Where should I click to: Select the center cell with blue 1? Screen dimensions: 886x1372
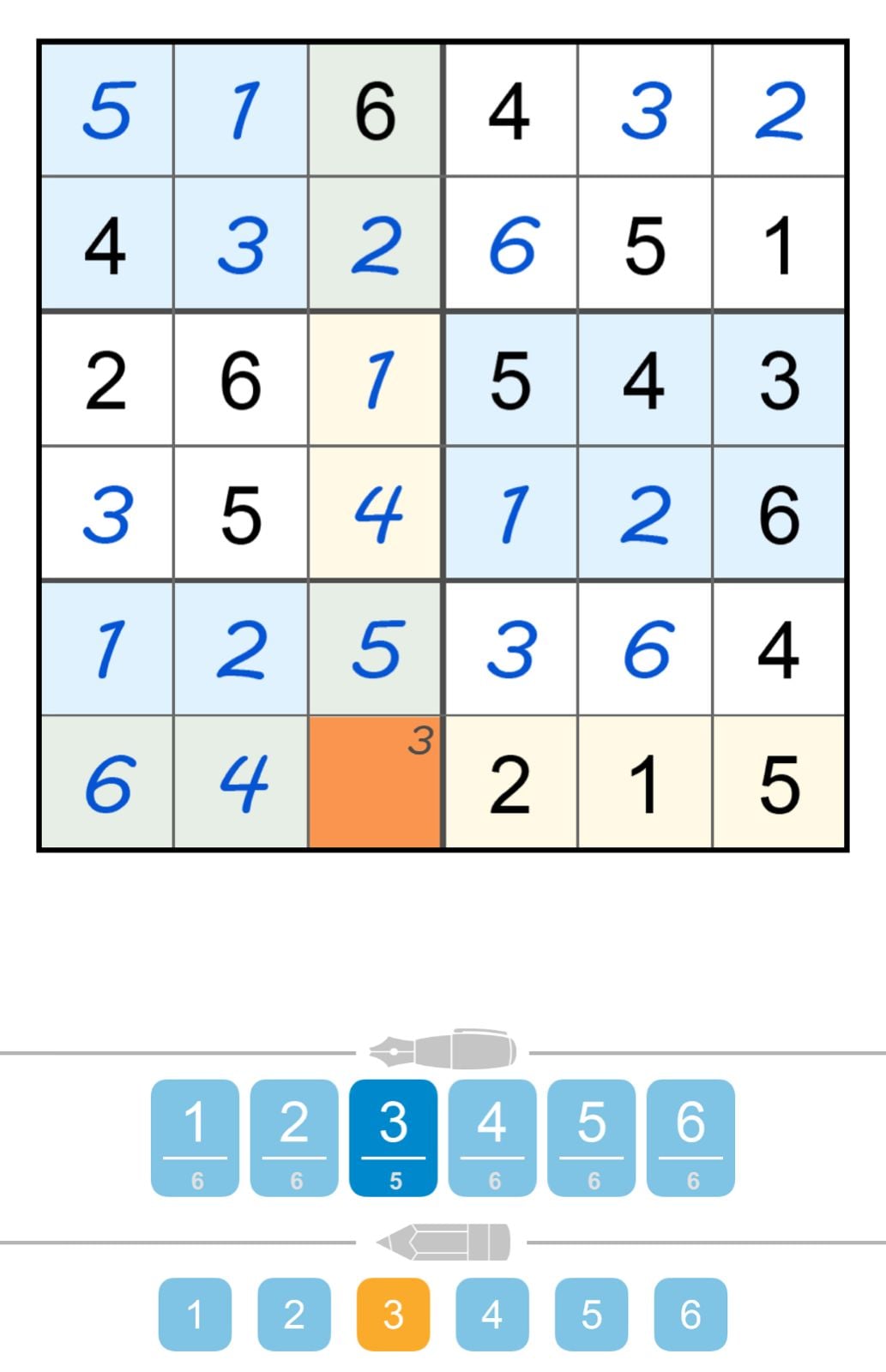coord(511,513)
